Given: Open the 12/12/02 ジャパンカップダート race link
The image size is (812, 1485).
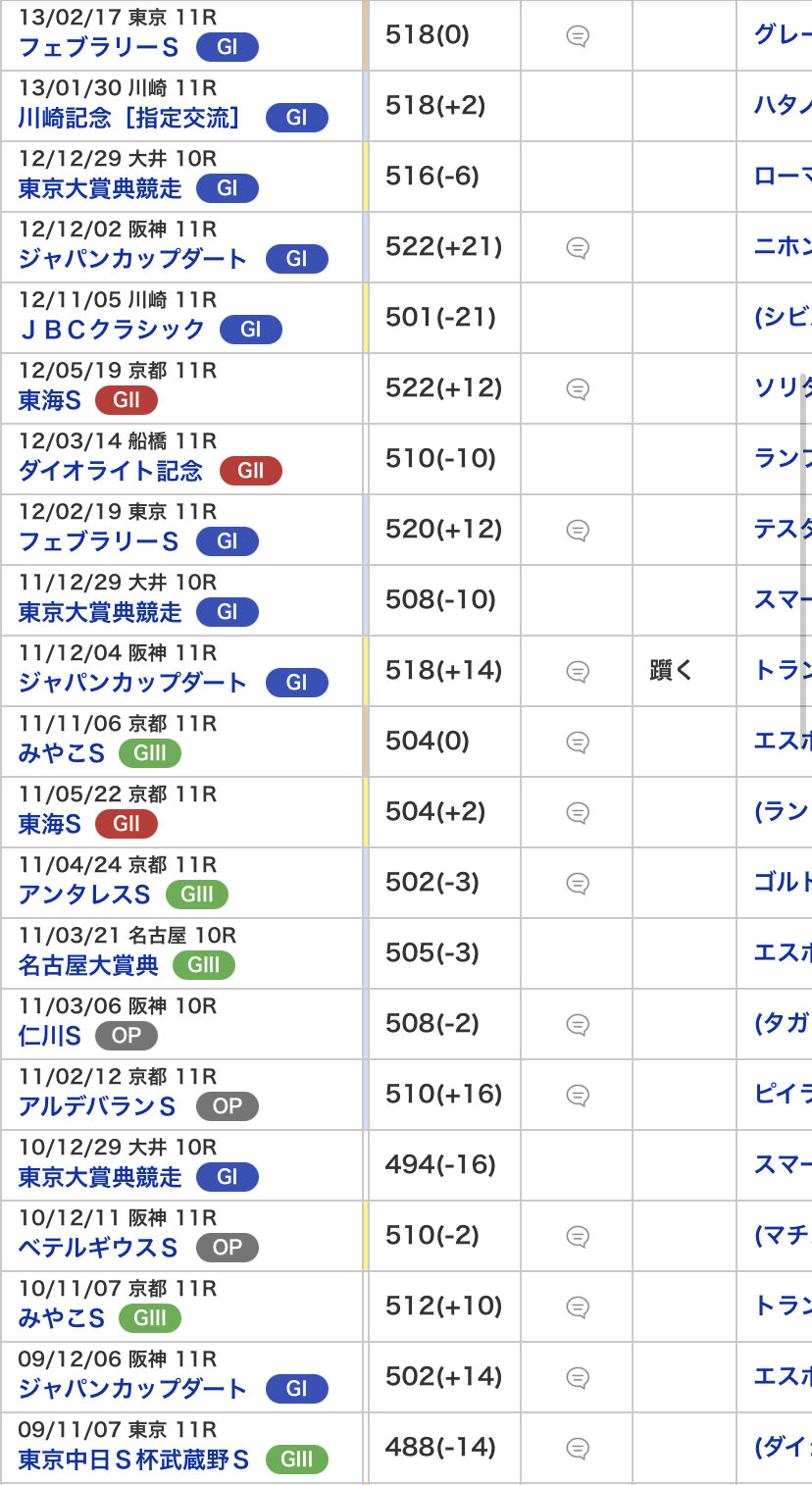Looking at the screenshot, I should [132, 259].
